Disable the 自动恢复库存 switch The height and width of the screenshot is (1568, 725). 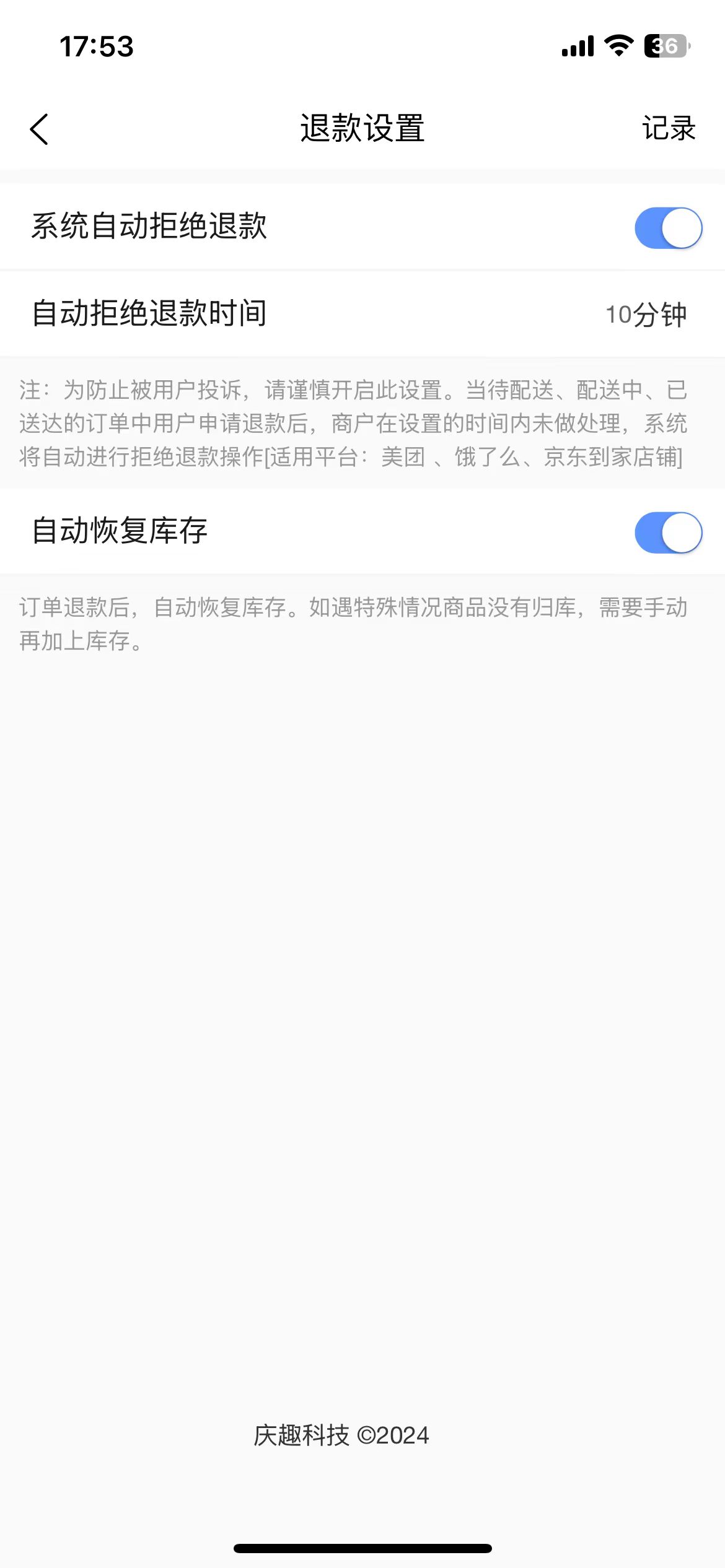(x=668, y=533)
